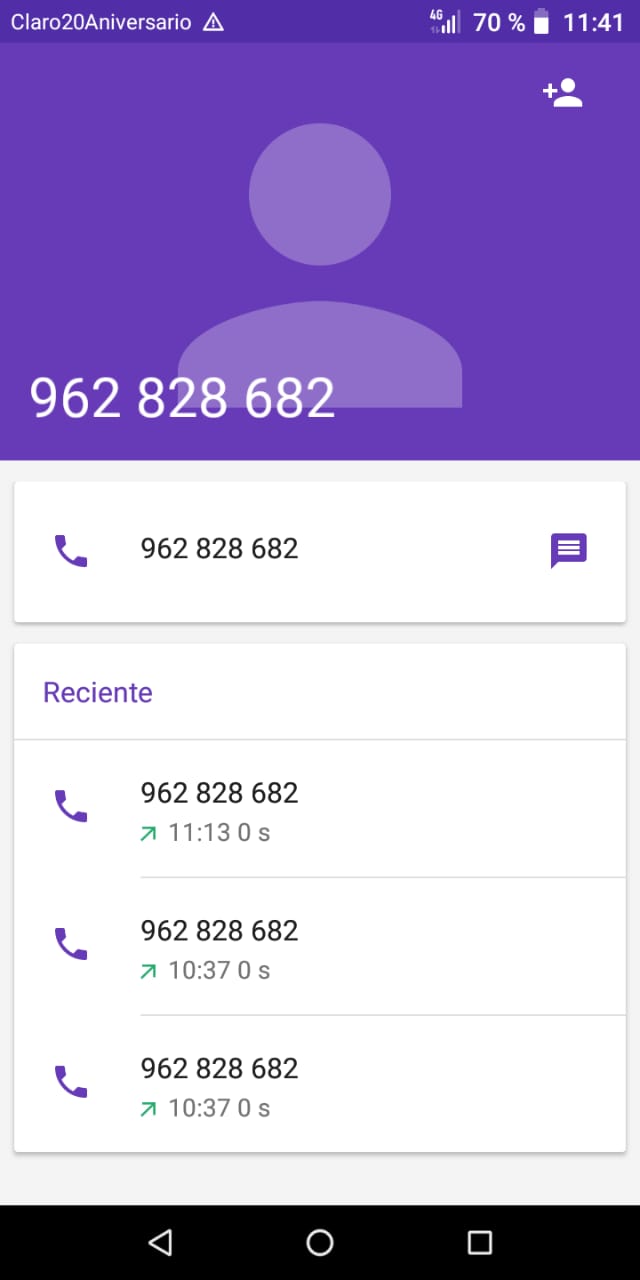Go back with the system back button
The width and height of the screenshot is (640, 1280).
pos(160,1242)
